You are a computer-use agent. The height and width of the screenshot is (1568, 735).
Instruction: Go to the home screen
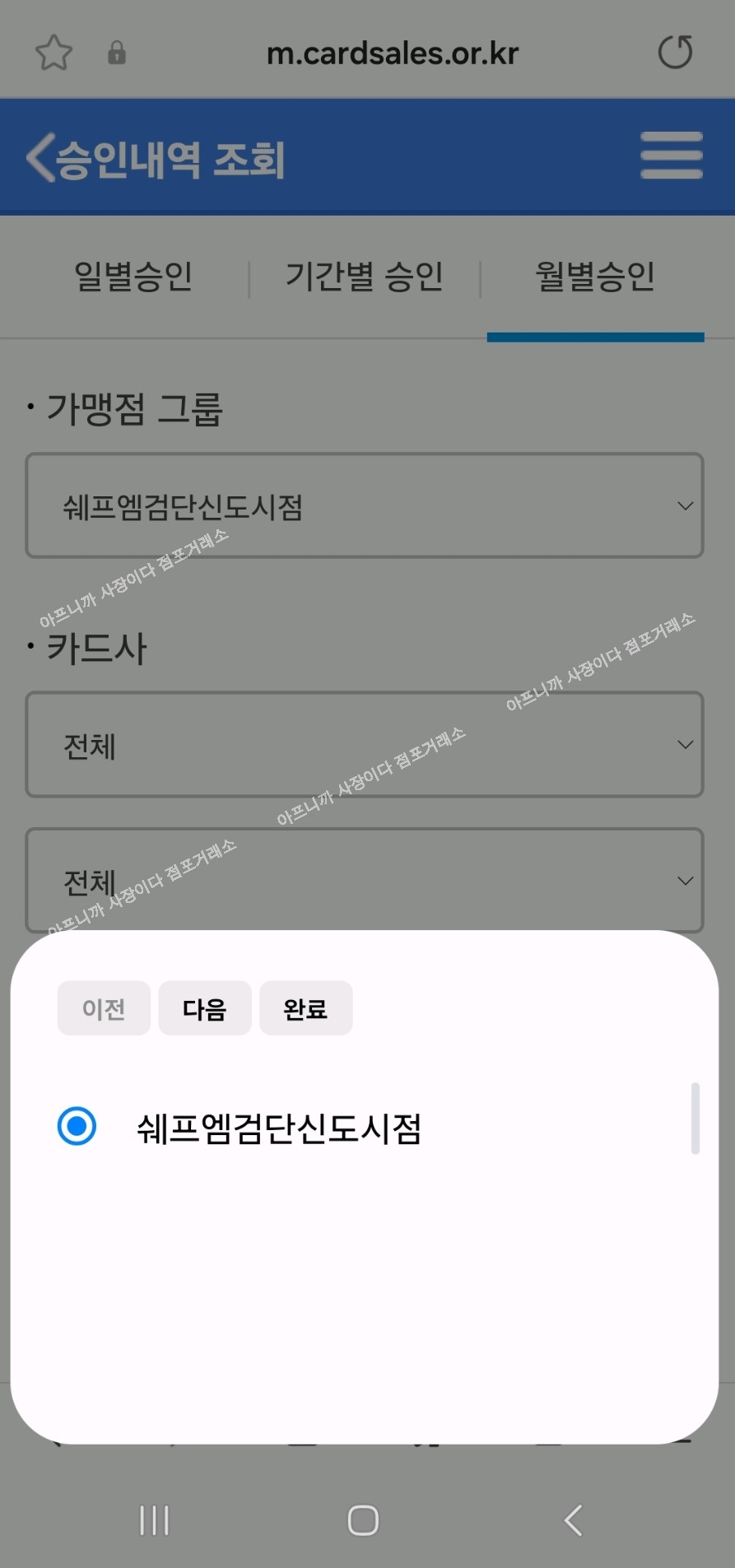click(363, 1520)
